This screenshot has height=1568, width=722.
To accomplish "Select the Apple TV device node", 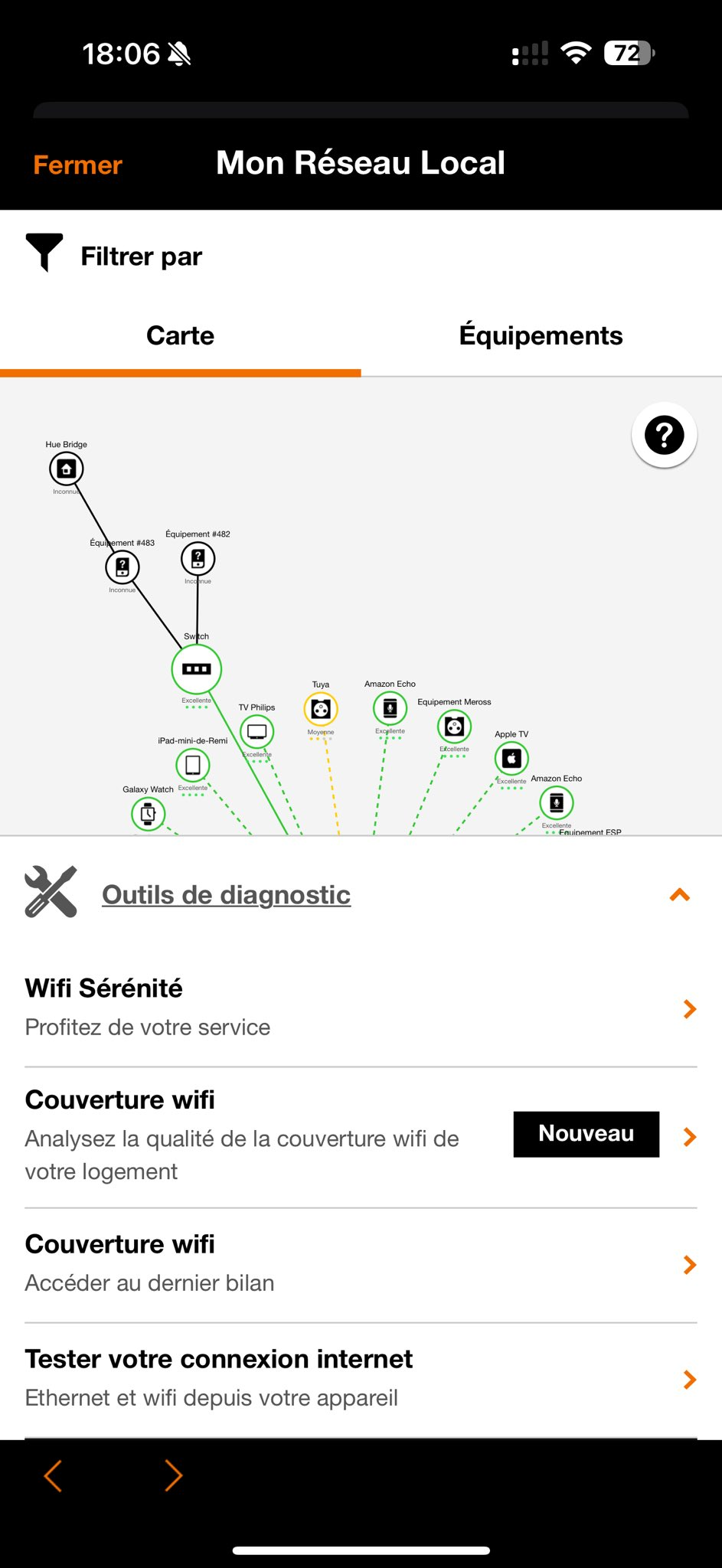I will pos(511,758).
